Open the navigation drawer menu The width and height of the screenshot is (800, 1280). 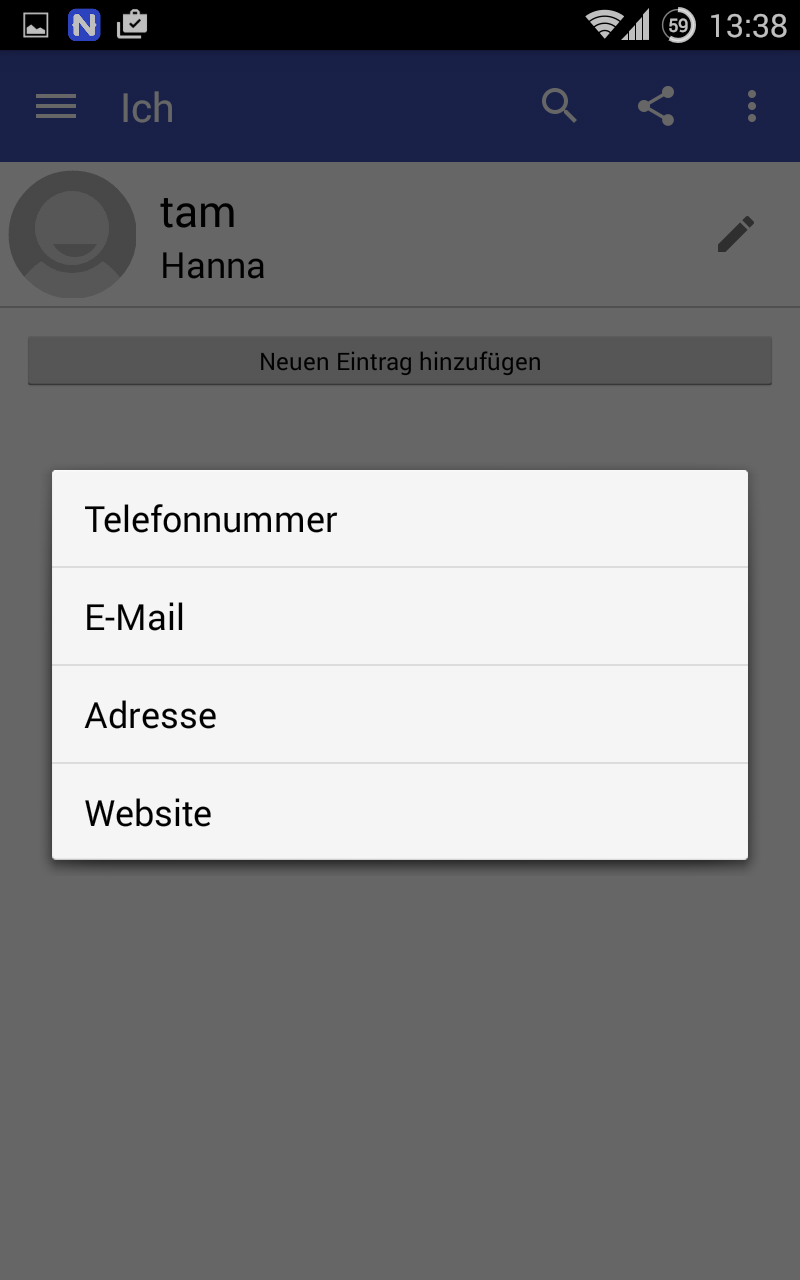56,107
